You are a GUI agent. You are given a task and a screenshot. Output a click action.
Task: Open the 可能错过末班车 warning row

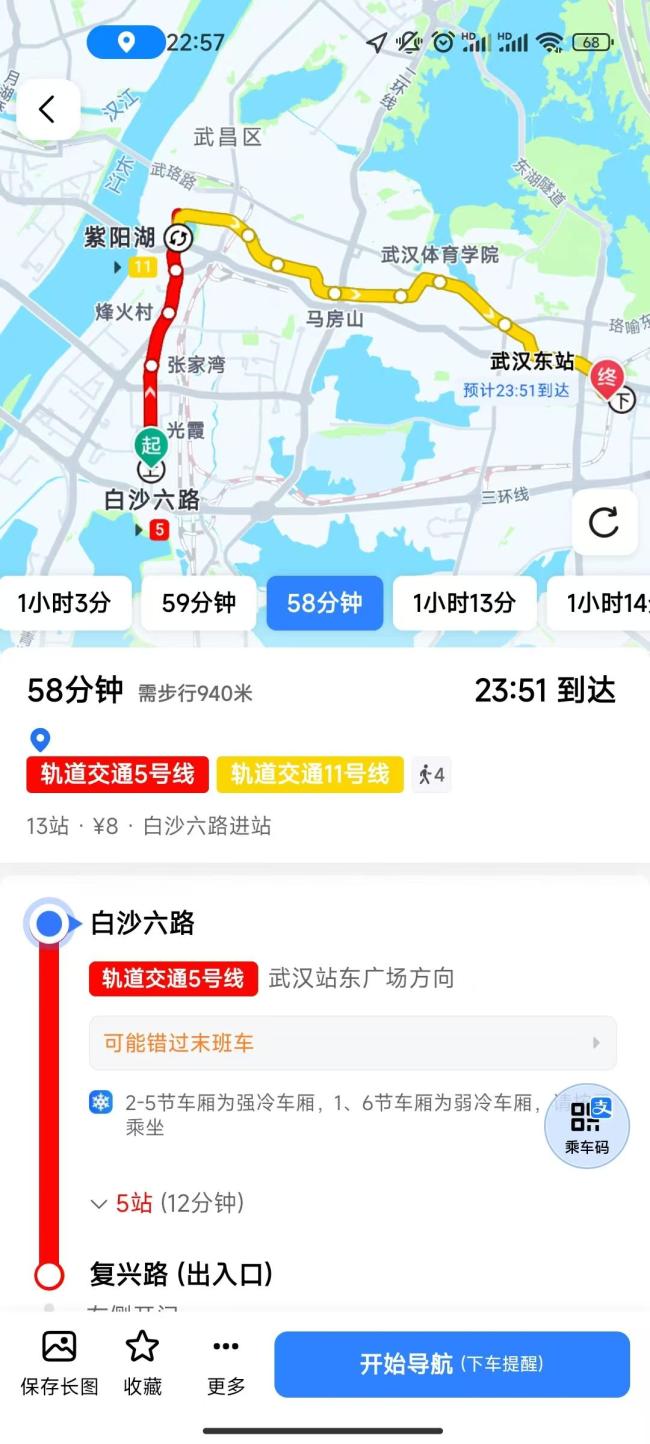point(352,1043)
